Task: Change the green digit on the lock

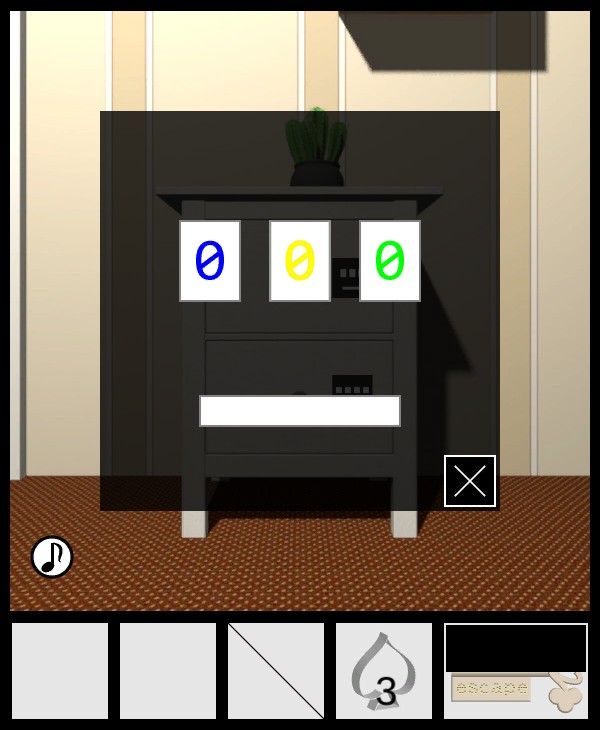Action: (x=390, y=261)
